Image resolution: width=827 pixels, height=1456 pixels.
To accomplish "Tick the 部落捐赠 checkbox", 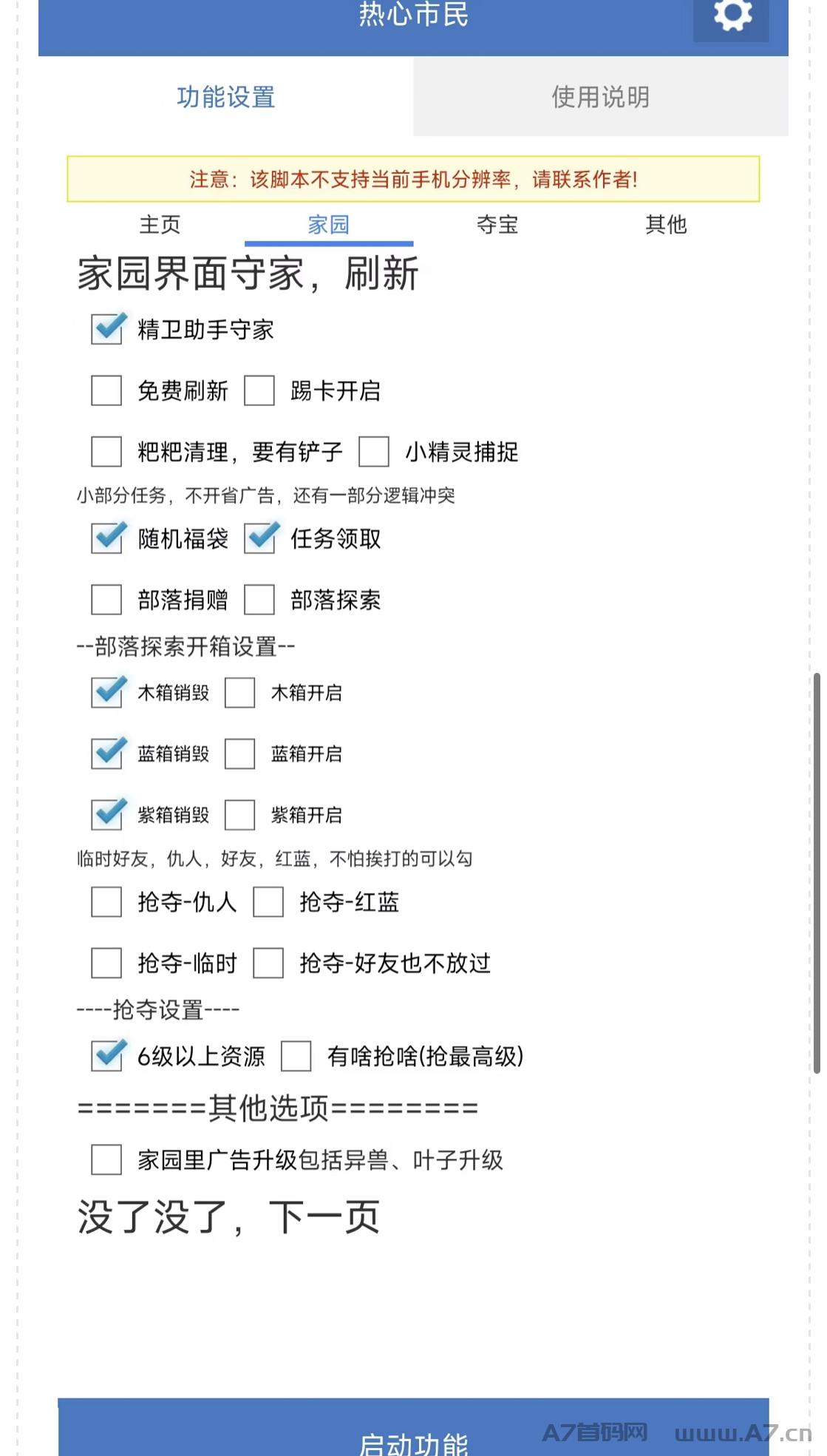I will point(106,600).
